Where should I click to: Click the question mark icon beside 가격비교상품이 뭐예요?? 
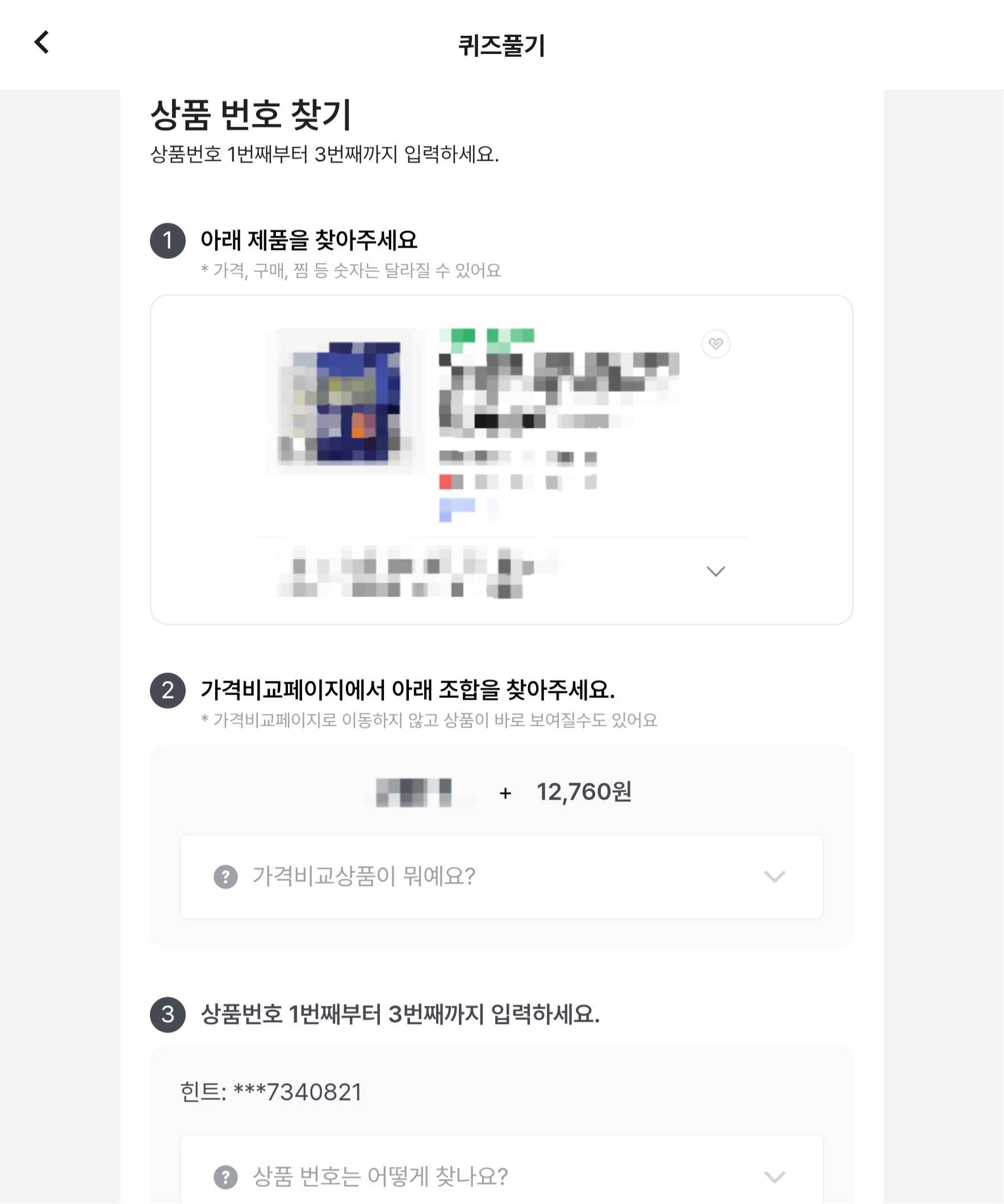point(227,877)
